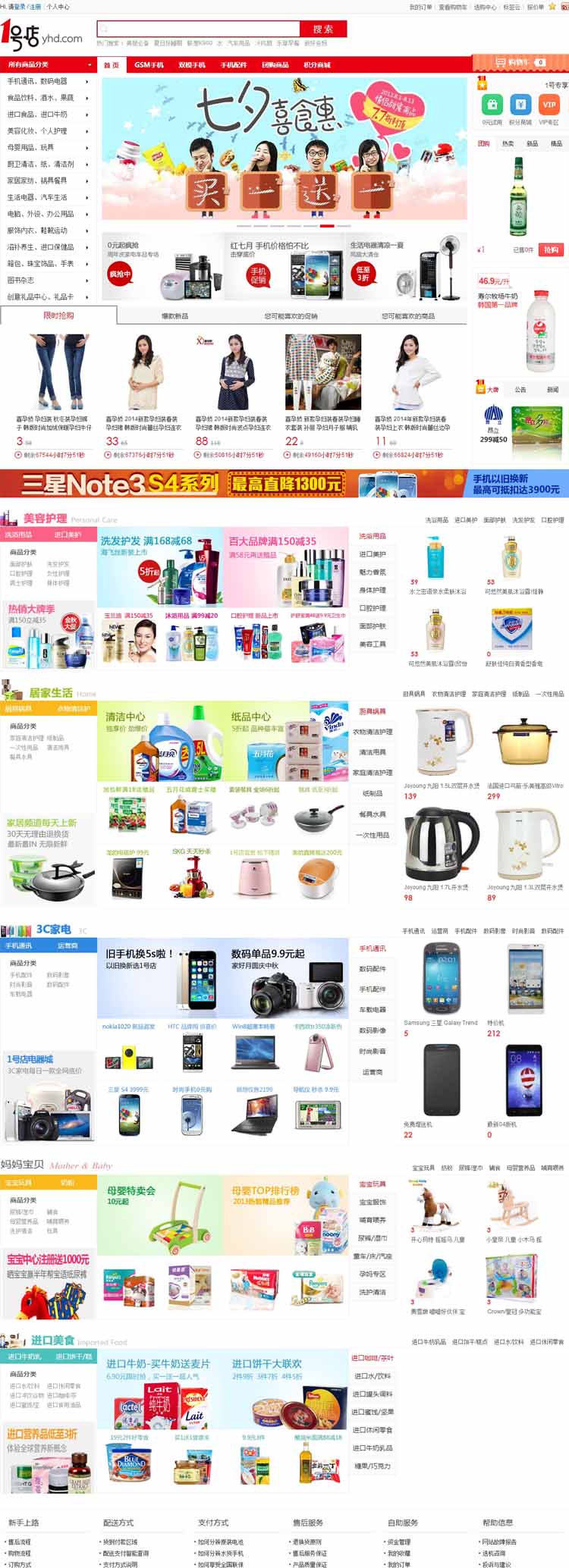Expand the 手机通讯、数码电器 category row
Image resolution: width=569 pixels, height=1568 pixels.
(x=47, y=81)
